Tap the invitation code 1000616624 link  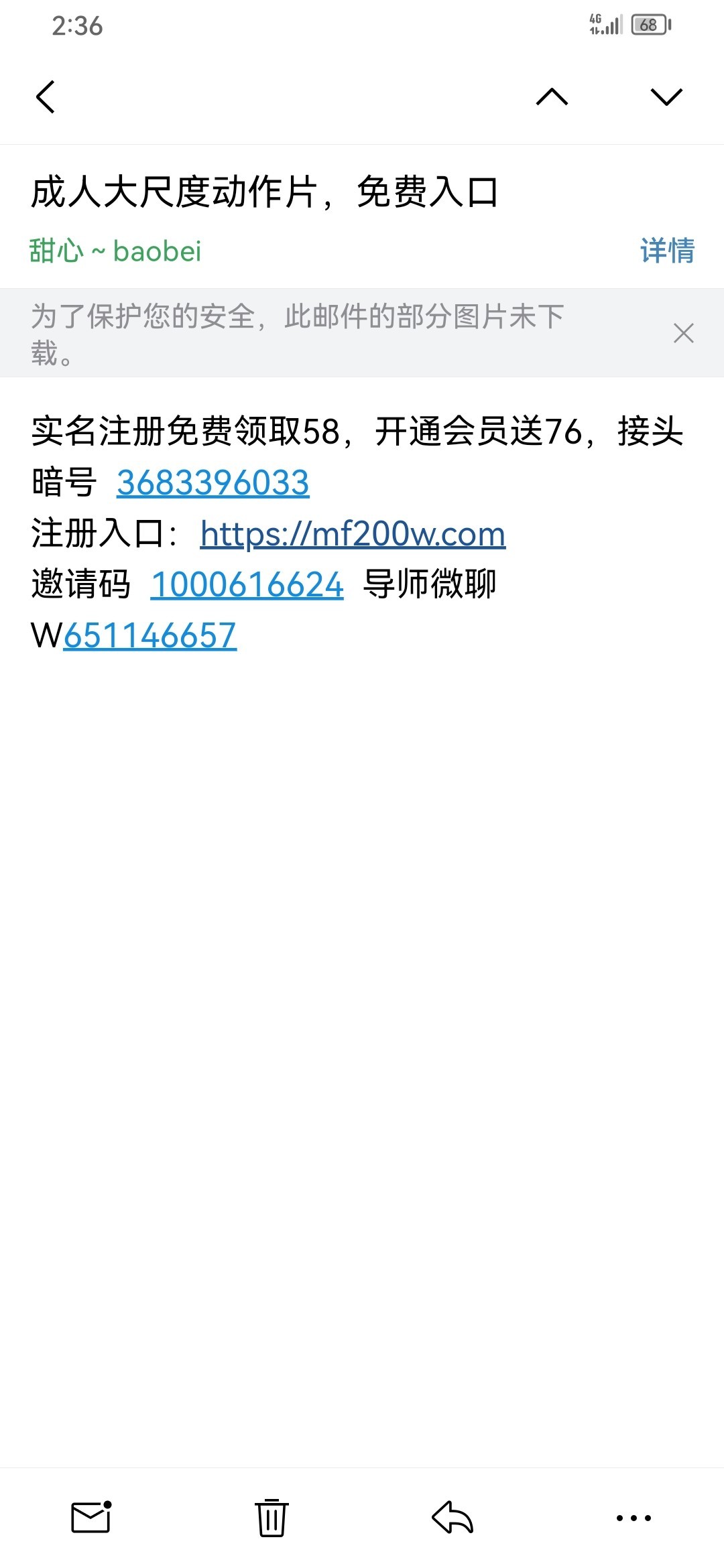coord(247,585)
